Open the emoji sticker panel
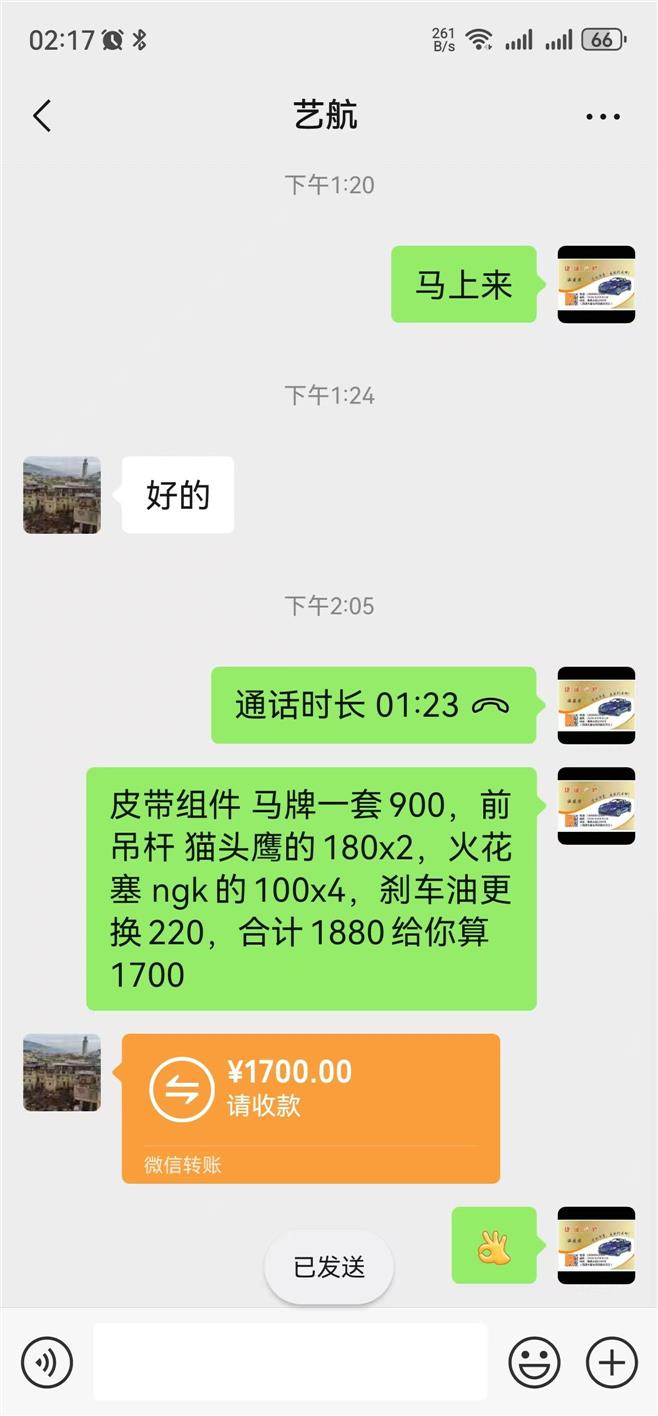The image size is (658, 1416). pos(534,1361)
